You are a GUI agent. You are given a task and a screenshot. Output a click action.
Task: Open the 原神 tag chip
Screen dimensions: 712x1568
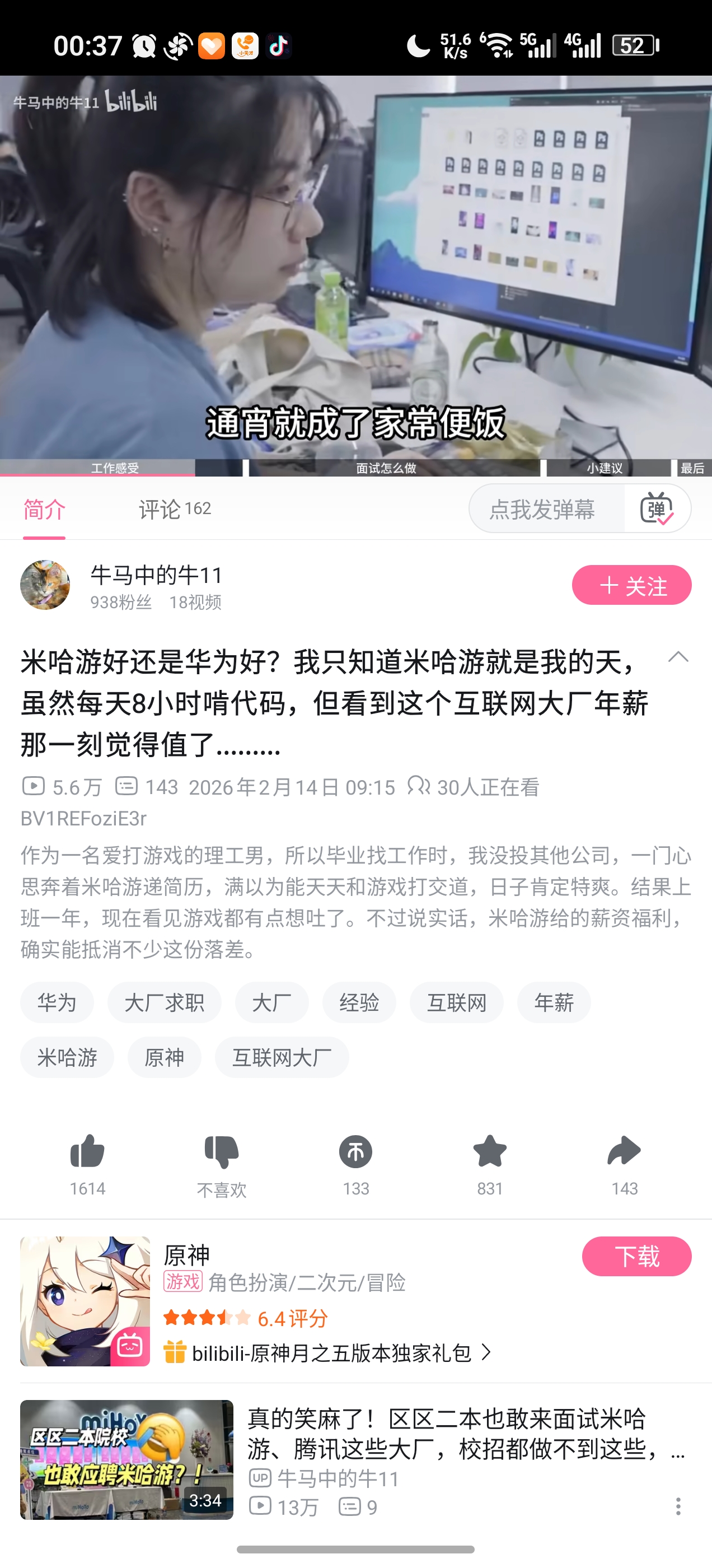(165, 1057)
